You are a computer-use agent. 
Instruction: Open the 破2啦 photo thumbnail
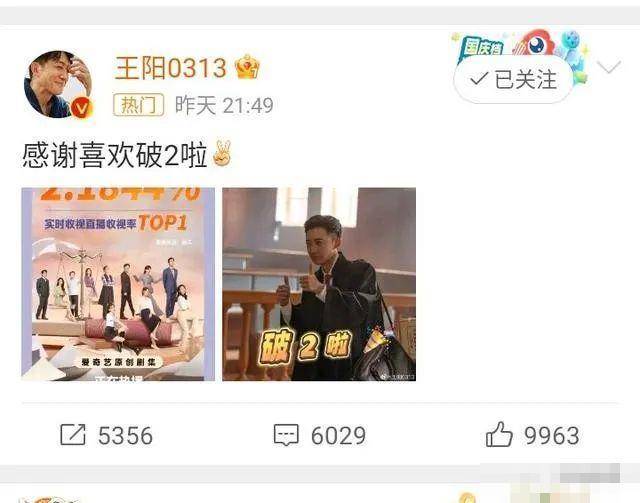319,283
